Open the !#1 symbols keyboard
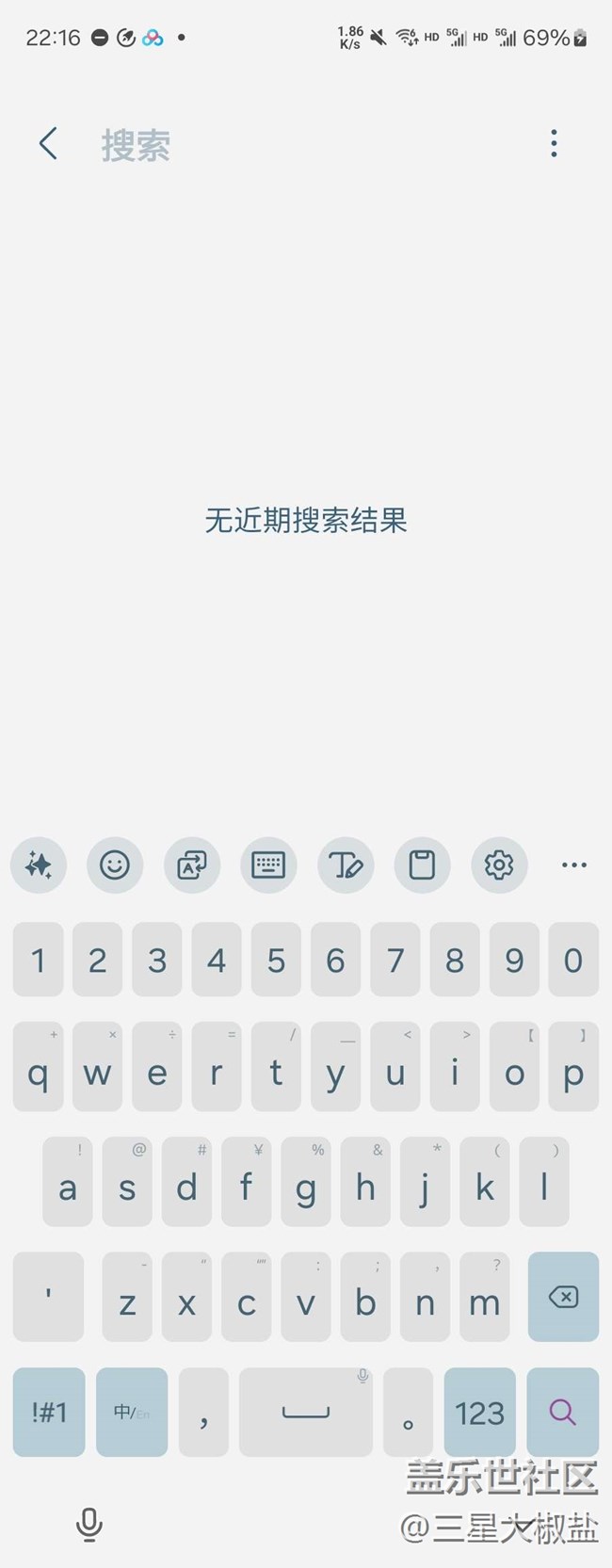612x1568 pixels. click(x=49, y=1412)
